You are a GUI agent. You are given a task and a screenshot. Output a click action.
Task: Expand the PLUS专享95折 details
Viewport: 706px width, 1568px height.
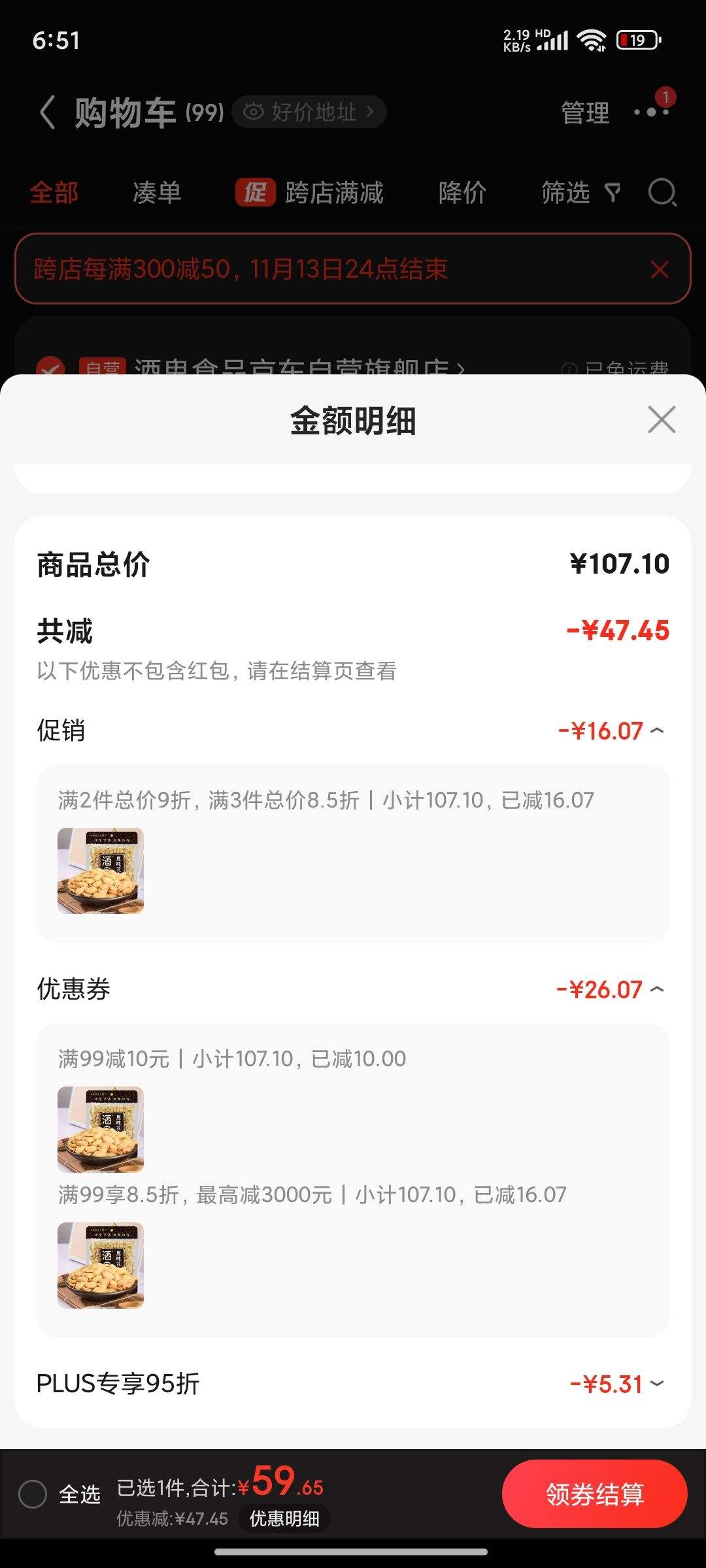tap(657, 1383)
